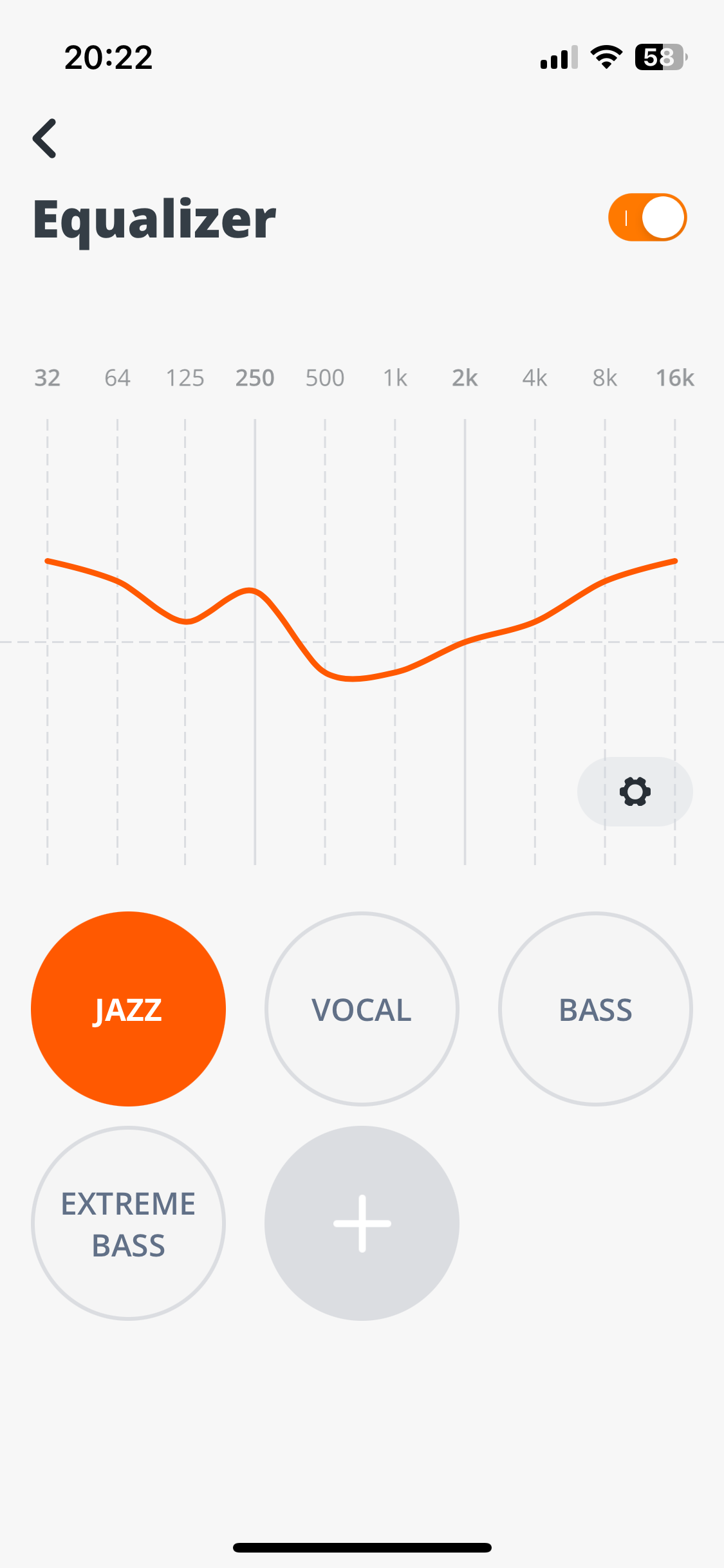Image resolution: width=724 pixels, height=1568 pixels.
Task: Select the JAZZ preset
Action: tap(128, 1009)
